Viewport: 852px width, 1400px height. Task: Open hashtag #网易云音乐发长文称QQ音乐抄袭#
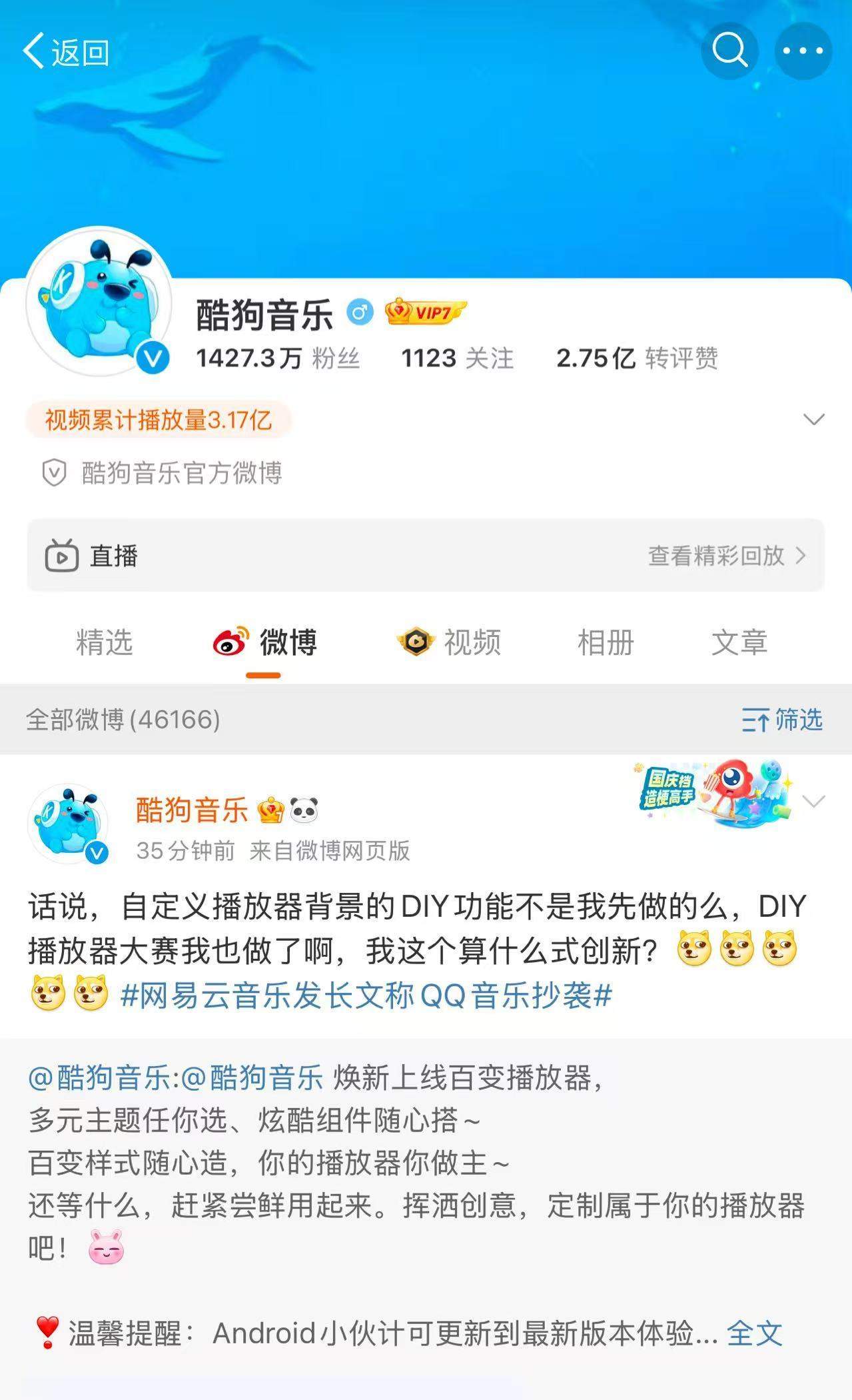[366, 996]
